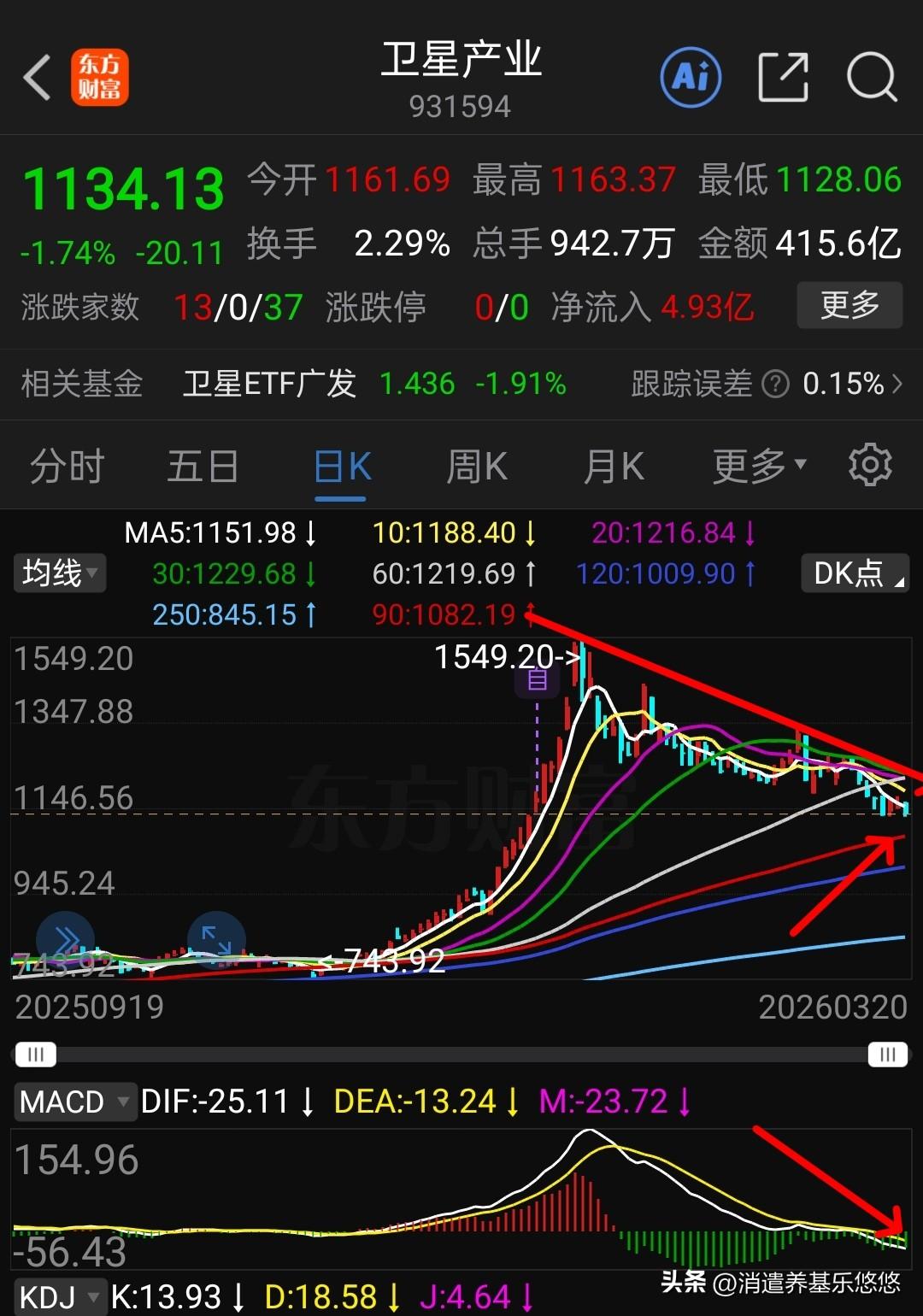923x1316 pixels.
Task: Tap the back arrow at top left
Action: 36,77
